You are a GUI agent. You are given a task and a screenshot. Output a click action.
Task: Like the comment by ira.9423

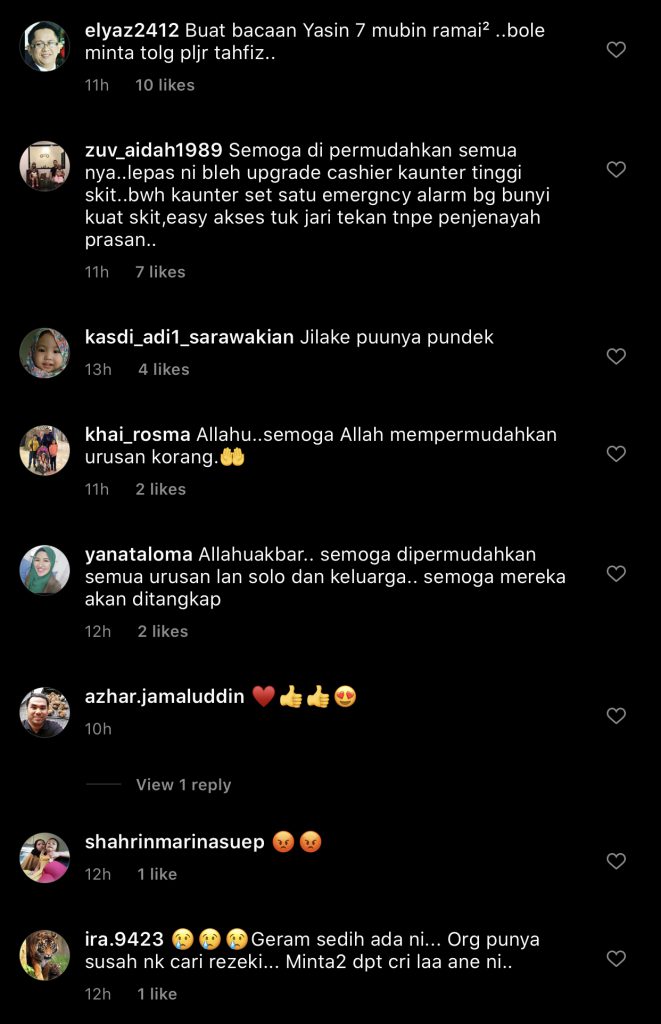[616, 959]
